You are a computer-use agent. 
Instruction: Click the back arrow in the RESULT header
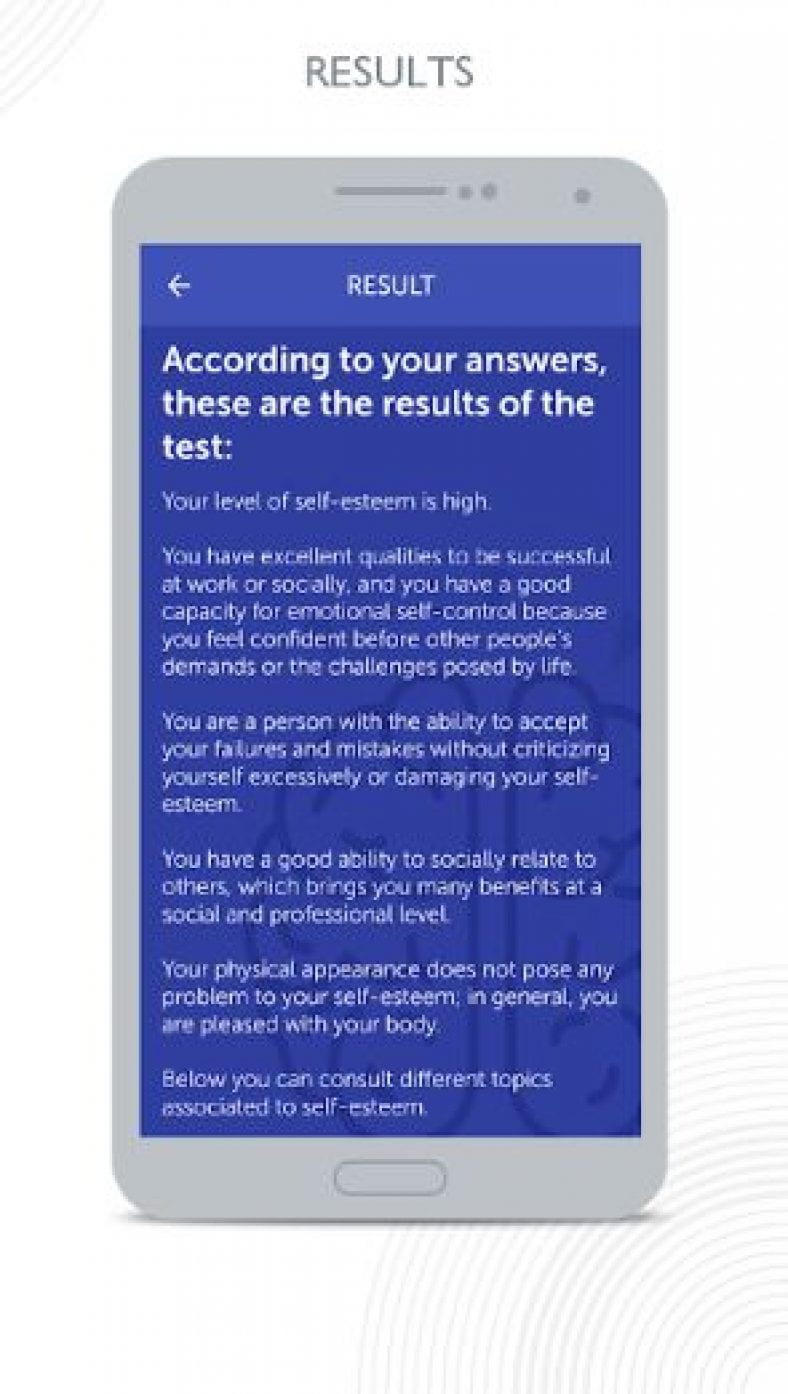click(x=180, y=286)
